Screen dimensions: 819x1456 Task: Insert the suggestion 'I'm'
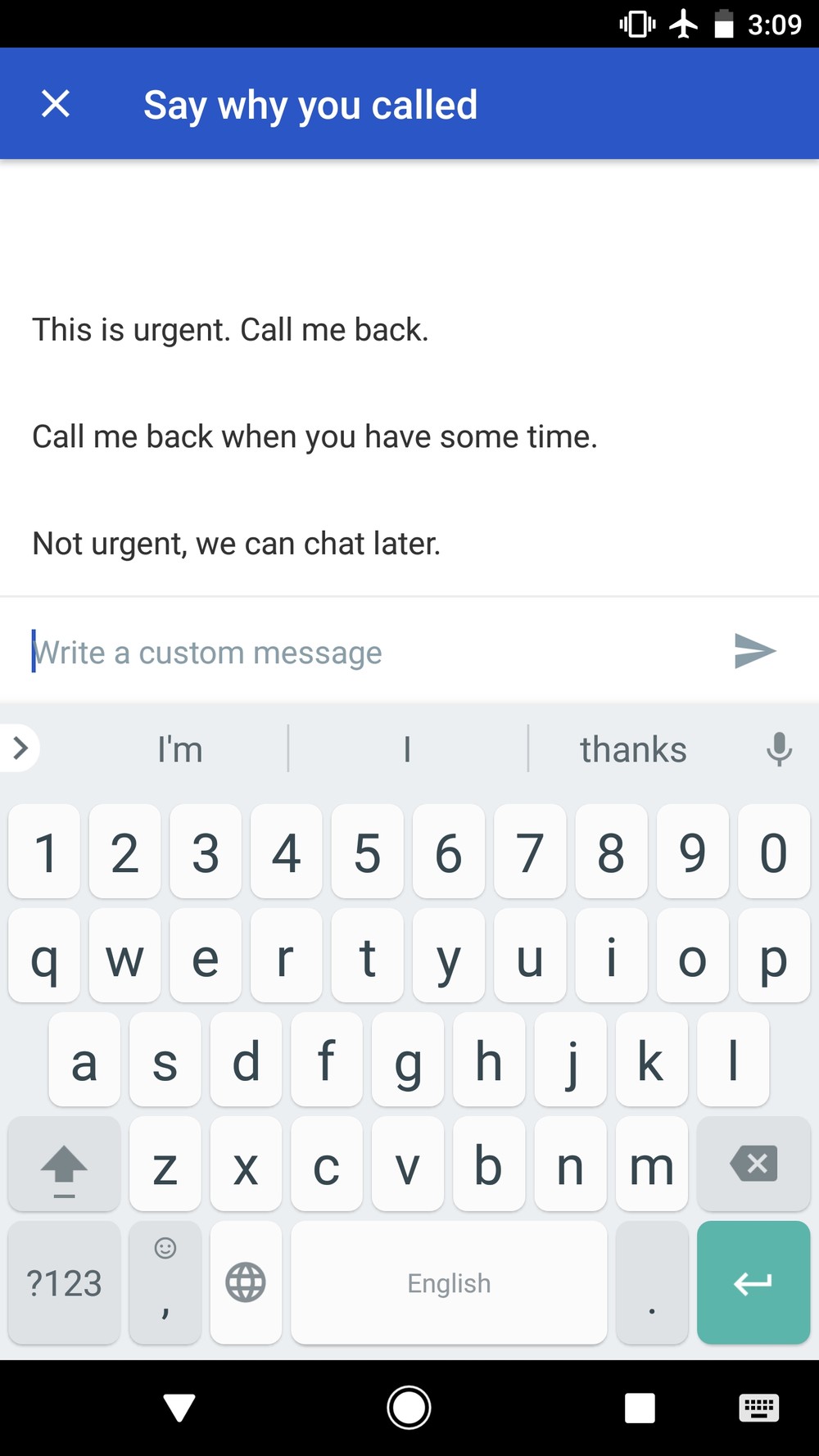point(180,749)
